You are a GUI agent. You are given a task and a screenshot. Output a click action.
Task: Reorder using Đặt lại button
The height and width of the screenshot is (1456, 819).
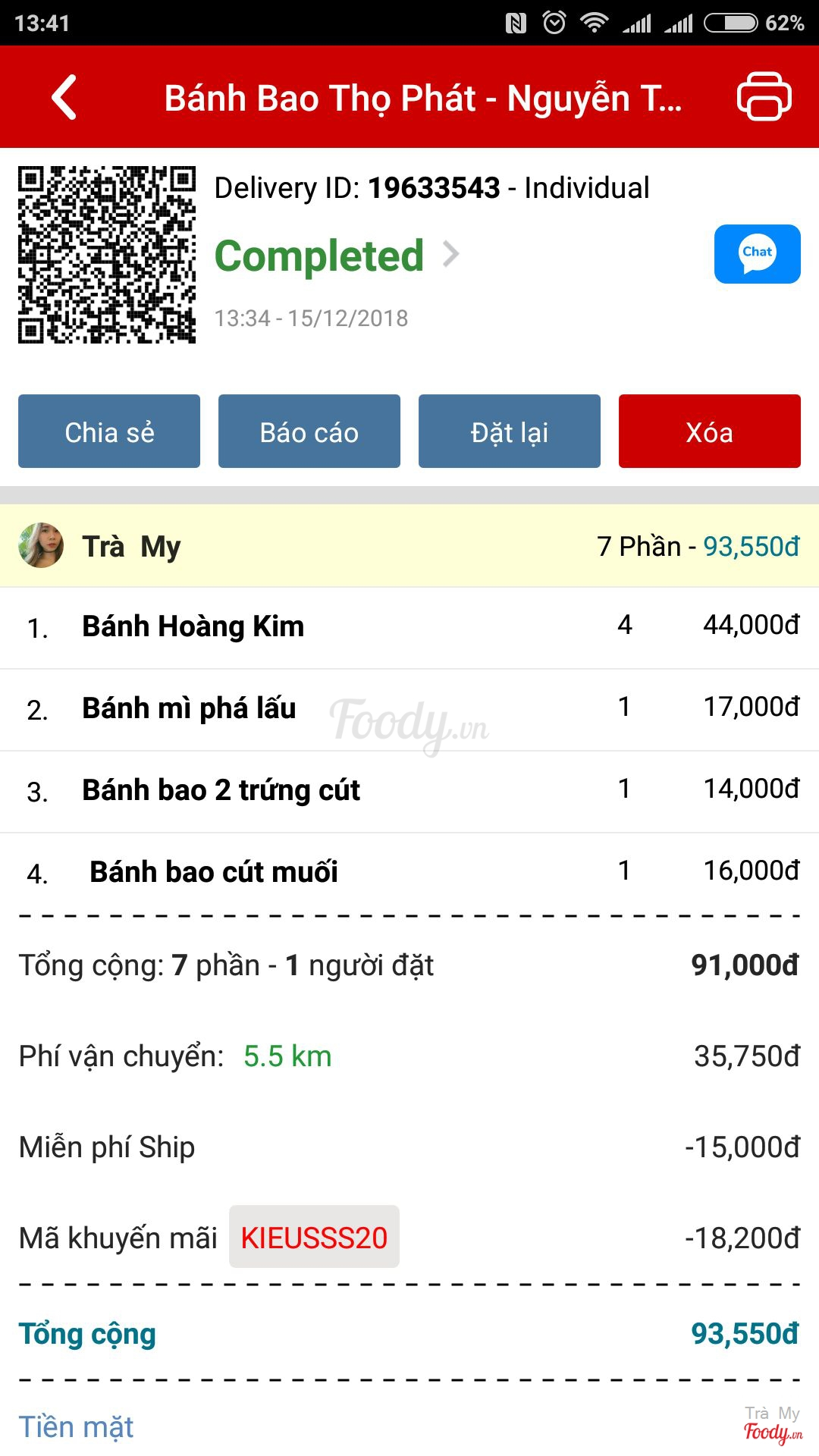click(x=510, y=431)
